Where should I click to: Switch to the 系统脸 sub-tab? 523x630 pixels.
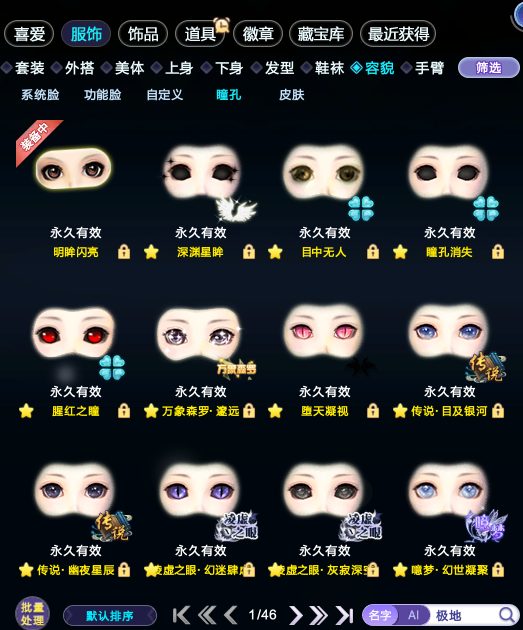tap(40, 95)
